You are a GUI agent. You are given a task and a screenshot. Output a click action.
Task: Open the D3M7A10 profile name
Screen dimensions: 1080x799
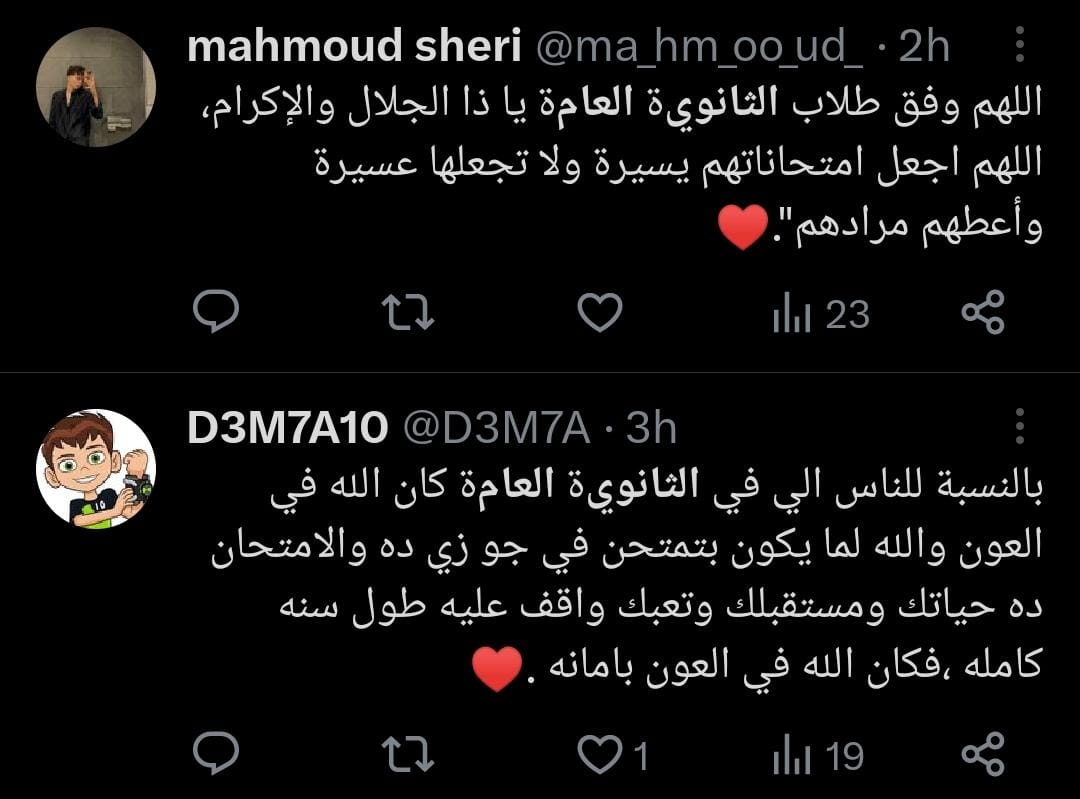(287, 428)
